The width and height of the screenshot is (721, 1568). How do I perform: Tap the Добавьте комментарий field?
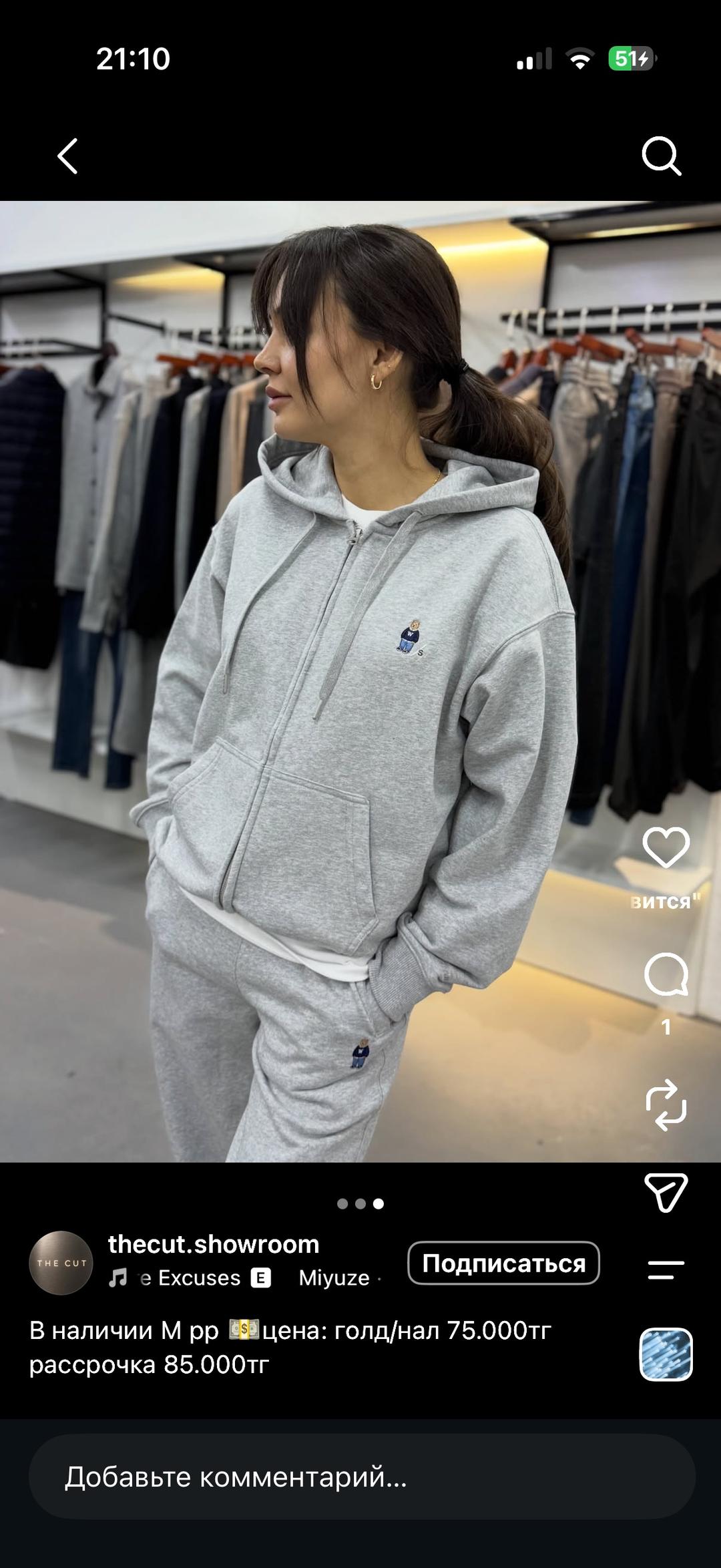pyautogui.click(x=362, y=1477)
